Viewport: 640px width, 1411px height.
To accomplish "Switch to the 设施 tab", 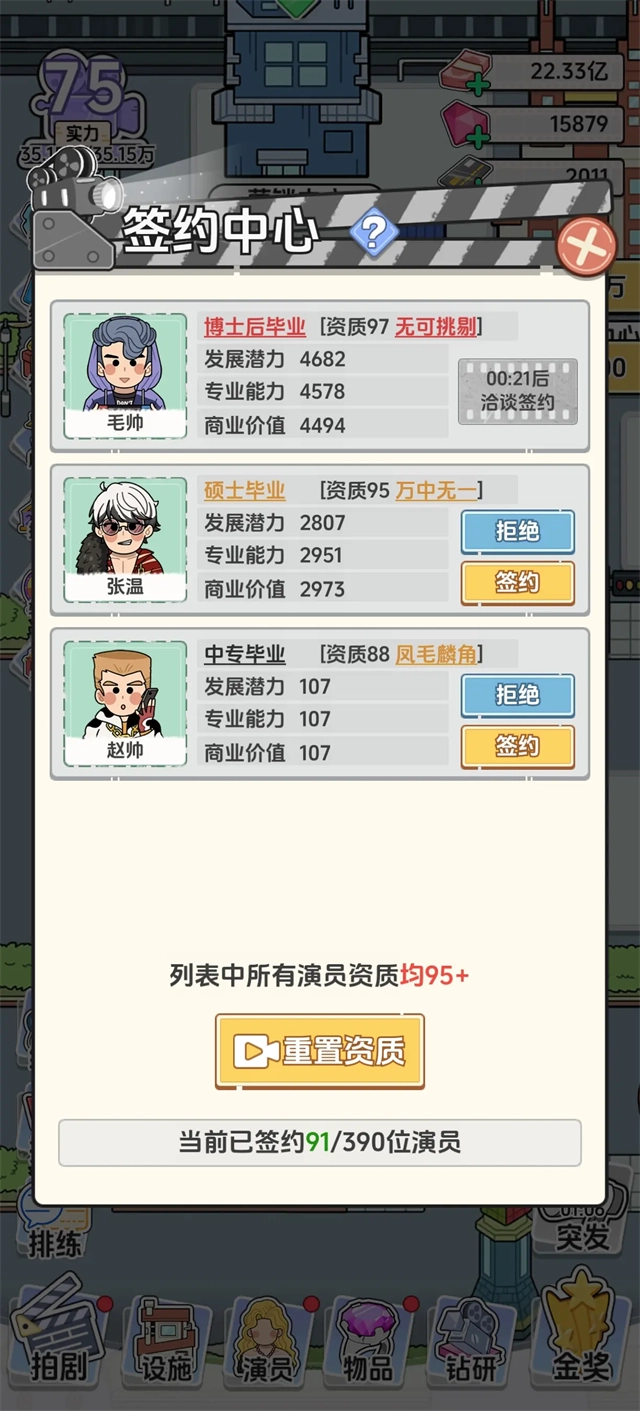I will pyautogui.click(x=165, y=1342).
